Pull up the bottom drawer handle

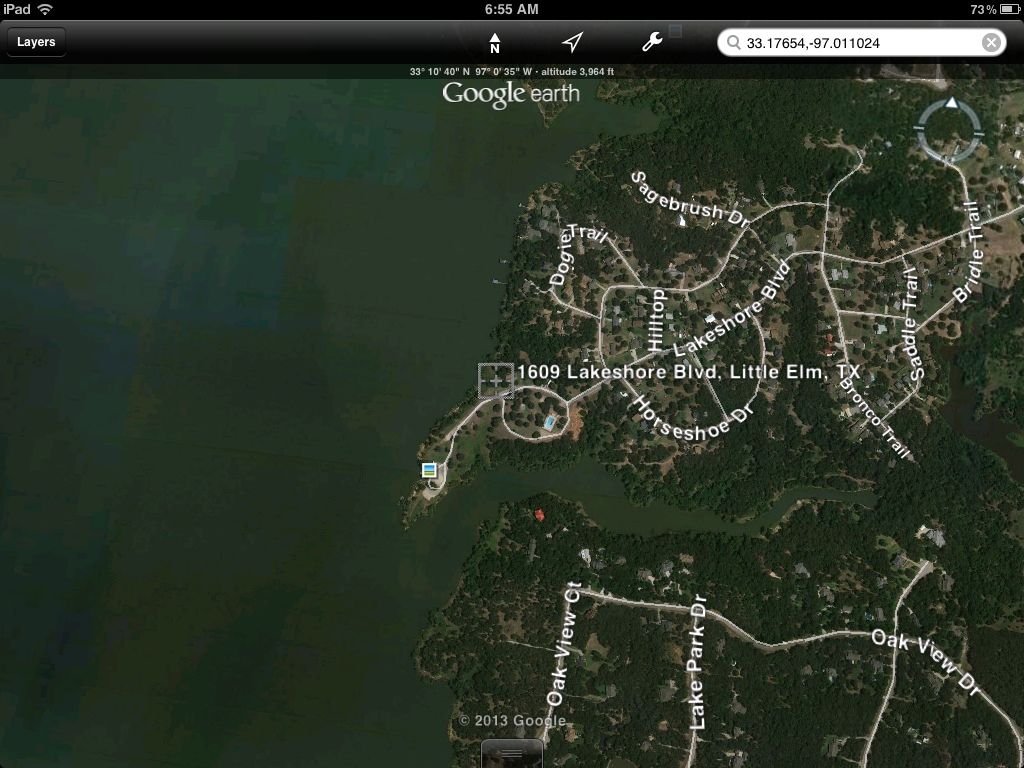[x=512, y=753]
